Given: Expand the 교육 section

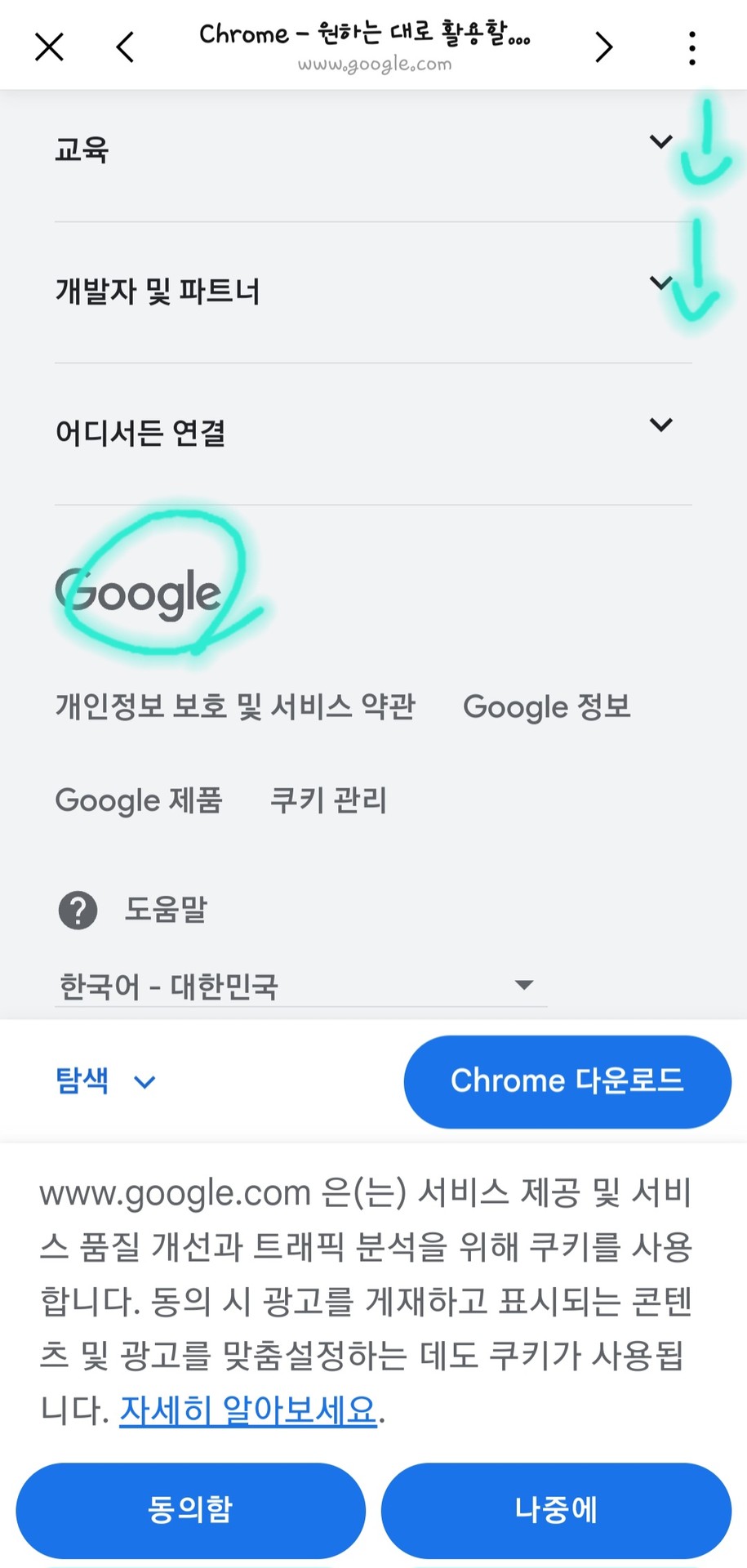Looking at the screenshot, I should click(x=660, y=142).
